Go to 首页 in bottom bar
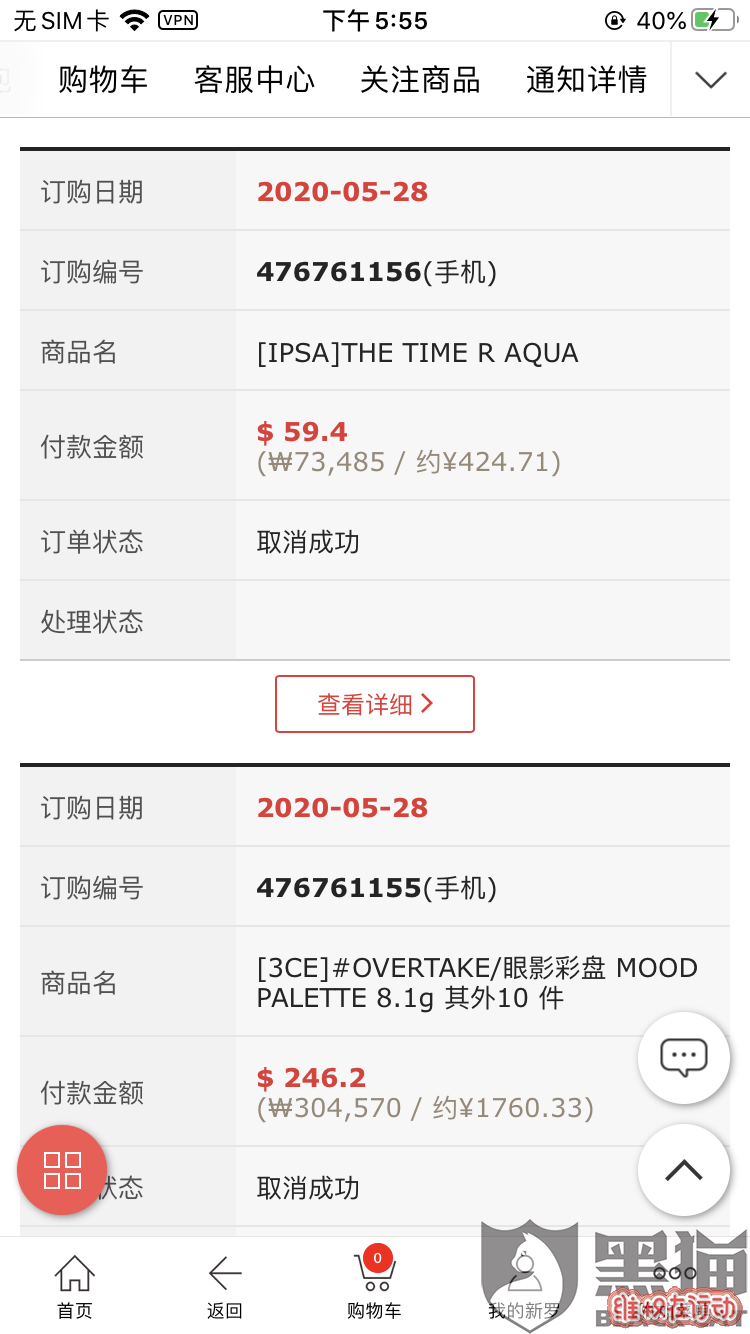Image resolution: width=750 pixels, height=1334 pixels. (74, 1287)
